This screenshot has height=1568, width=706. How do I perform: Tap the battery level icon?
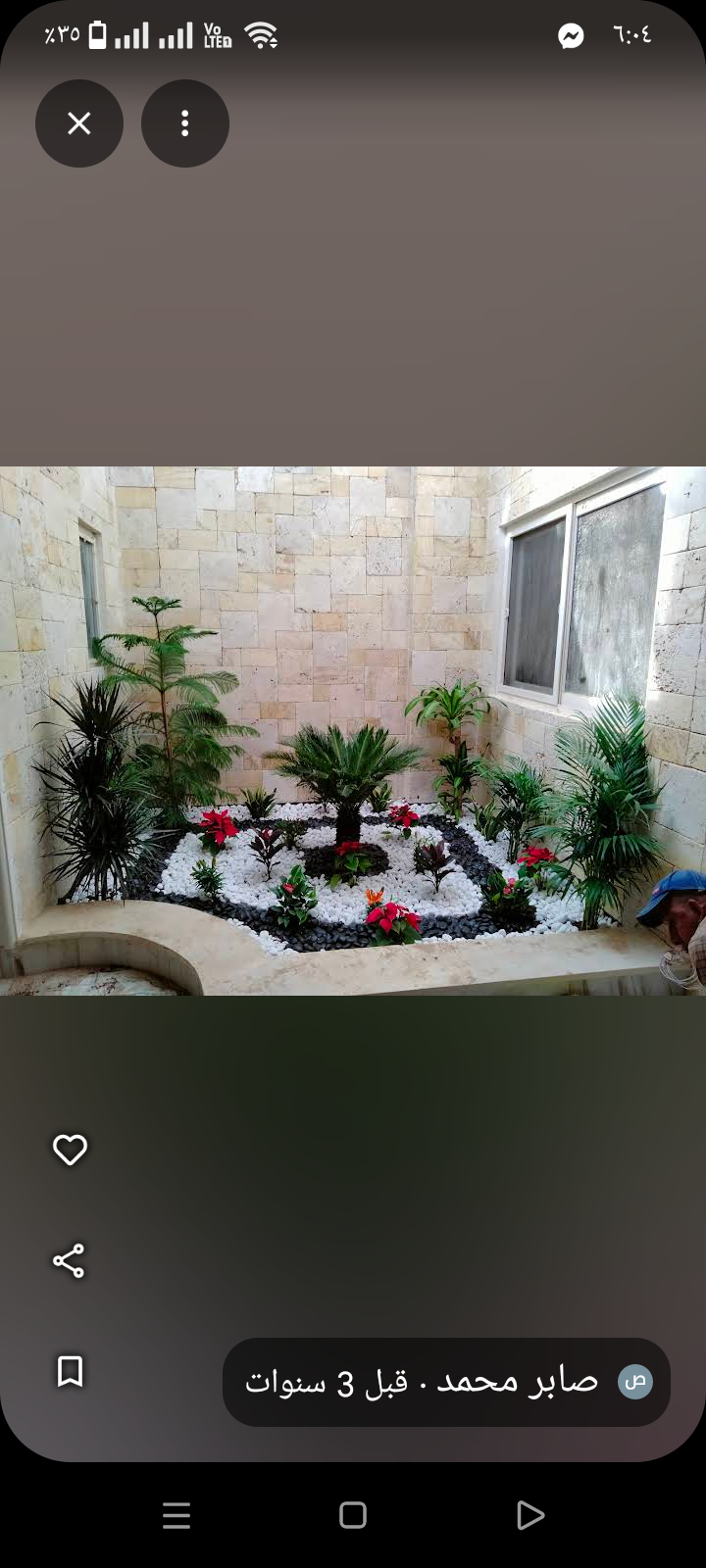pyautogui.click(x=96, y=33)
